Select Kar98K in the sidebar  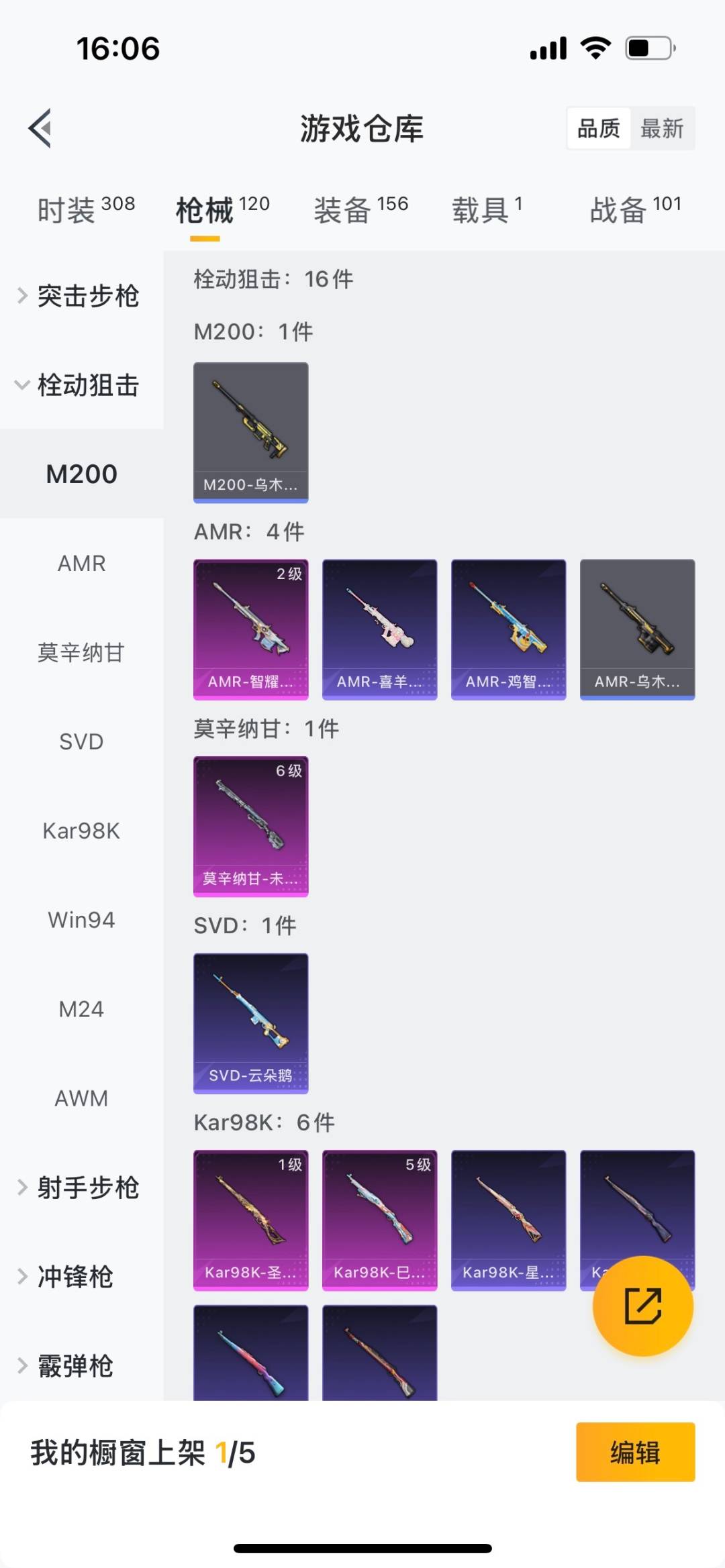pos(81,831)
